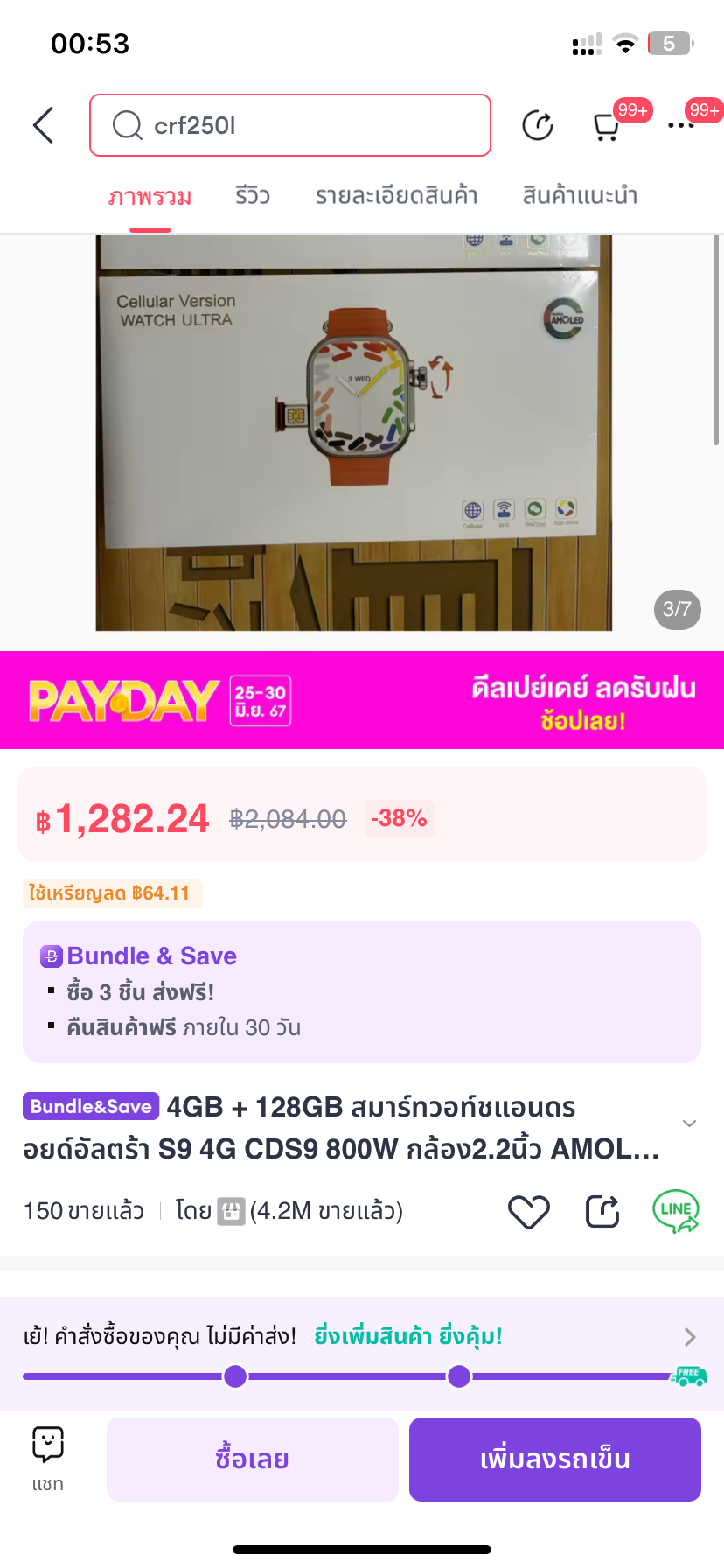724x1568 pixels.
Task: Select the ภาพรวม tab
Action: click(150, 197)
